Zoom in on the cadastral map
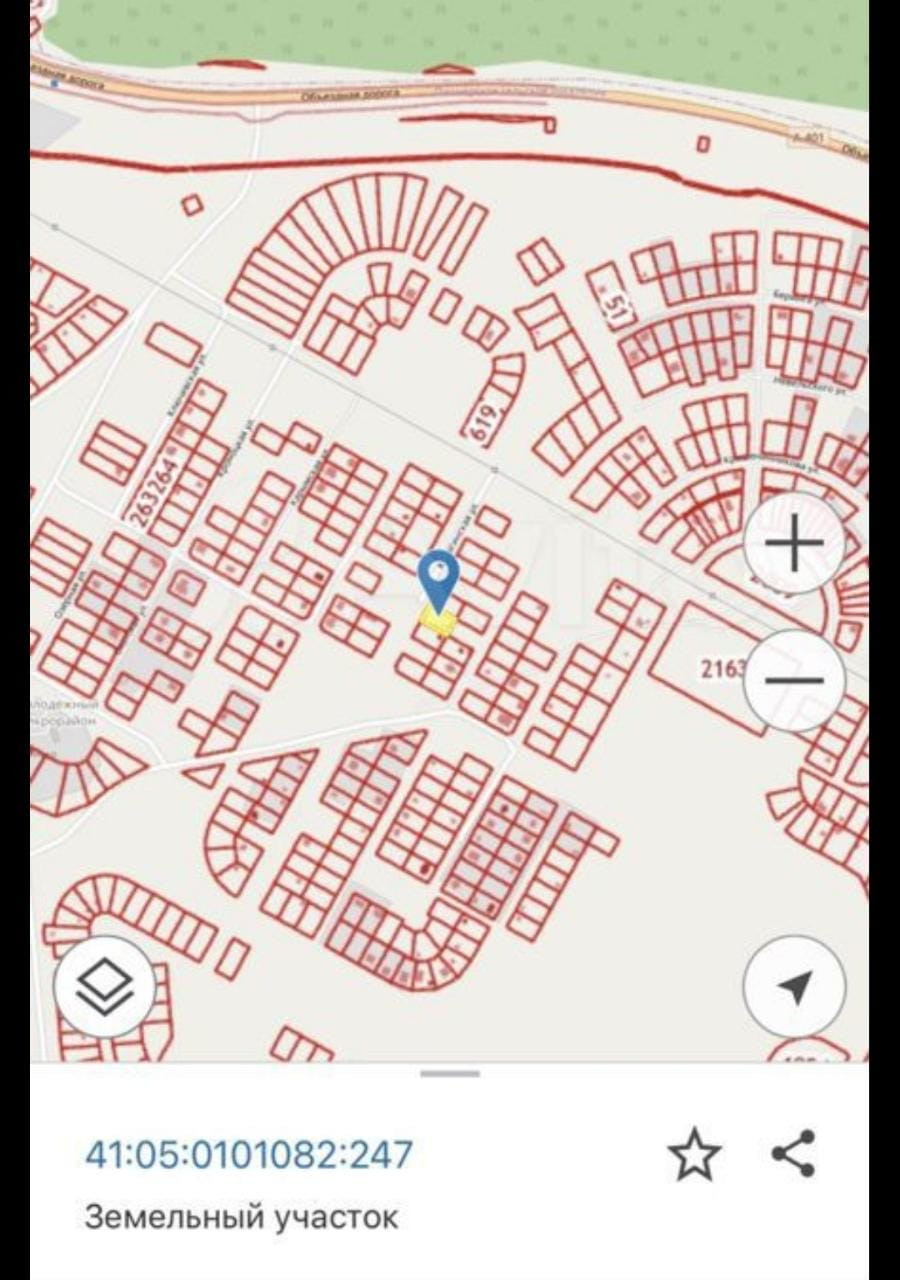This screenshot has width=900, height=1280. click(794, 545)
